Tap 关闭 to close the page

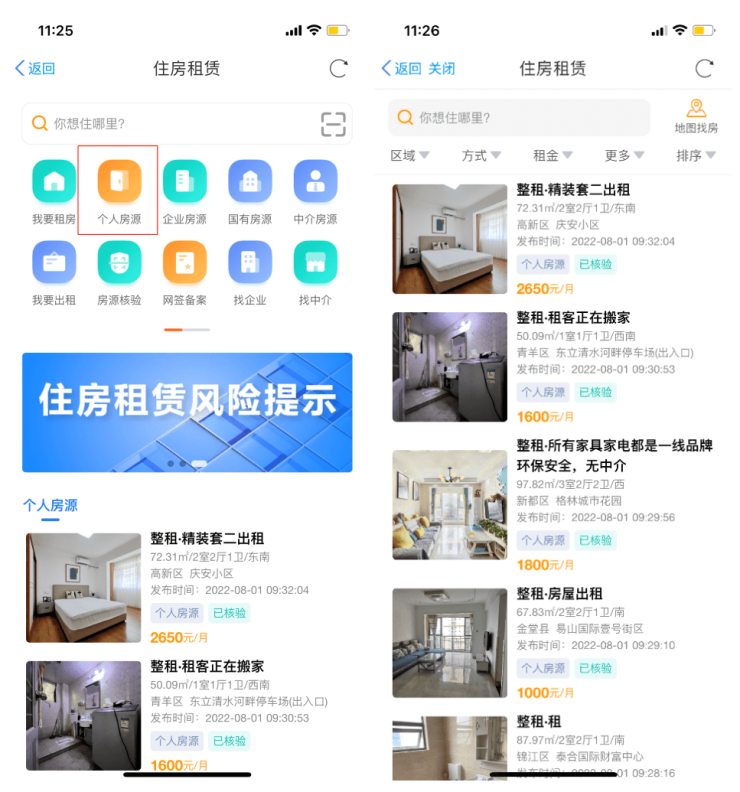coord(442,69)
